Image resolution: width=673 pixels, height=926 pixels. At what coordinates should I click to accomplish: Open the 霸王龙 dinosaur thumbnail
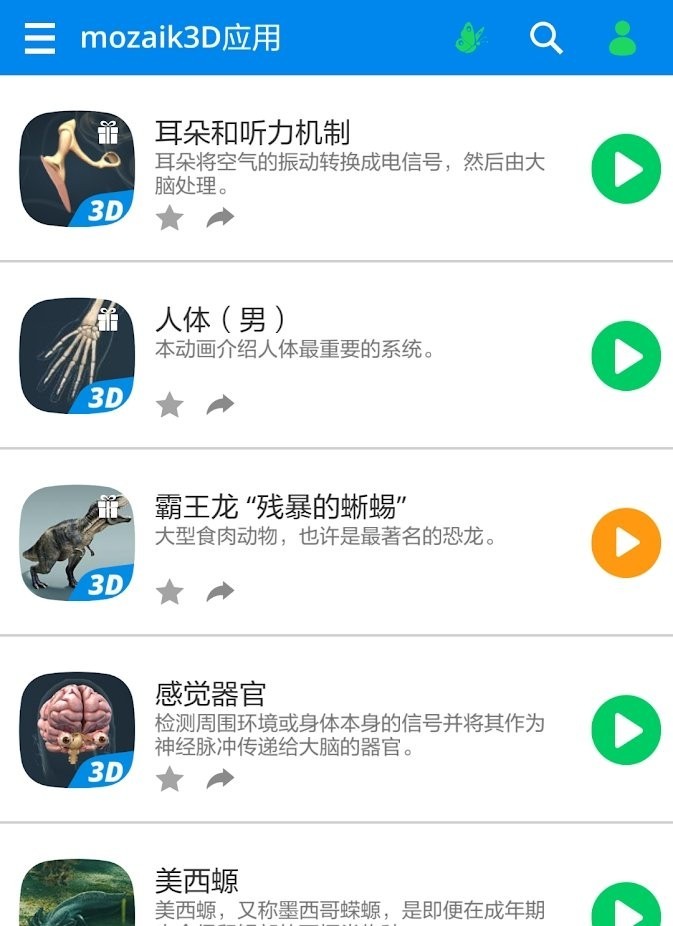pos(77,543)
